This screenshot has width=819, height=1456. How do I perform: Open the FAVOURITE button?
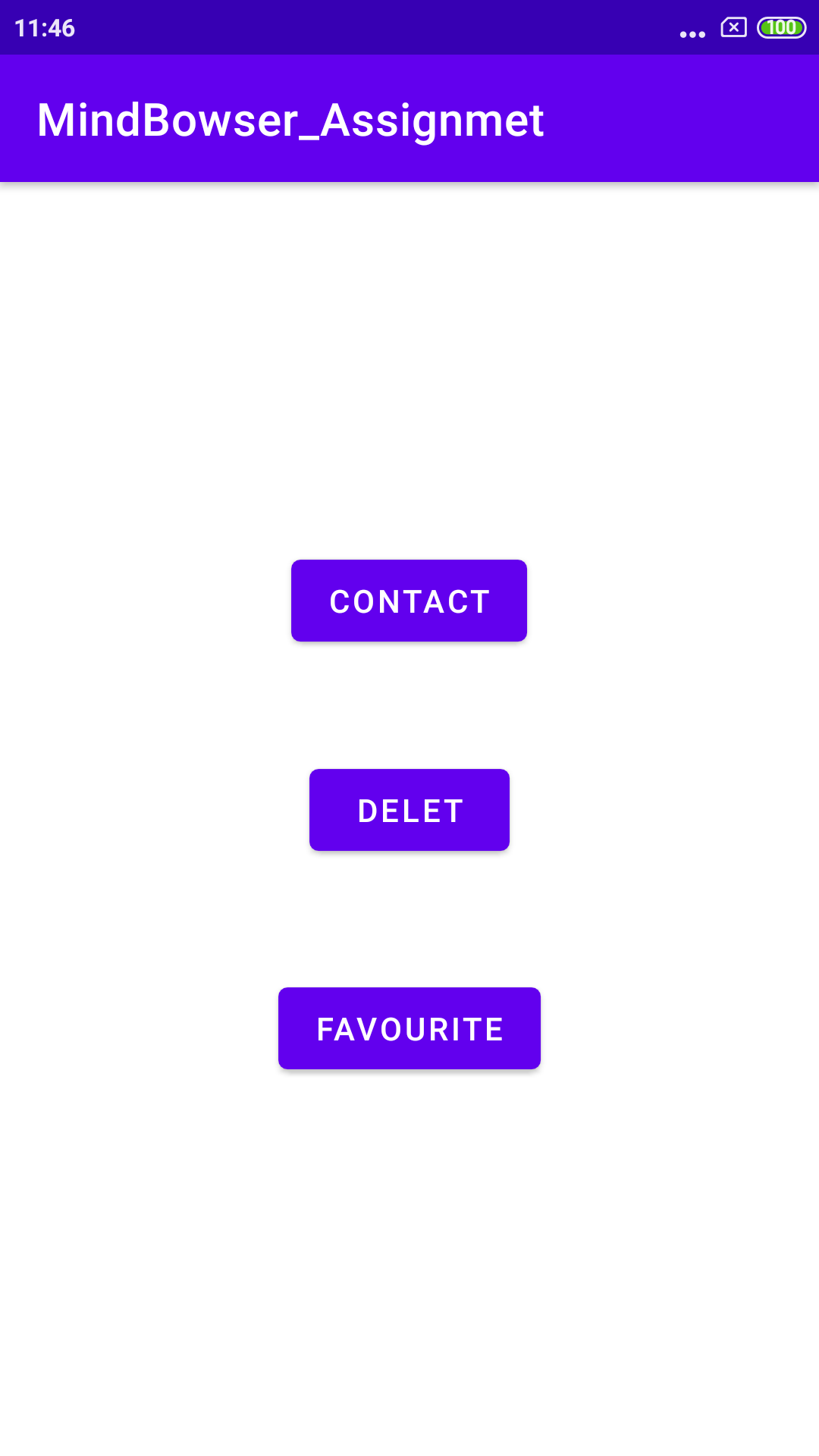[409, 1028]
